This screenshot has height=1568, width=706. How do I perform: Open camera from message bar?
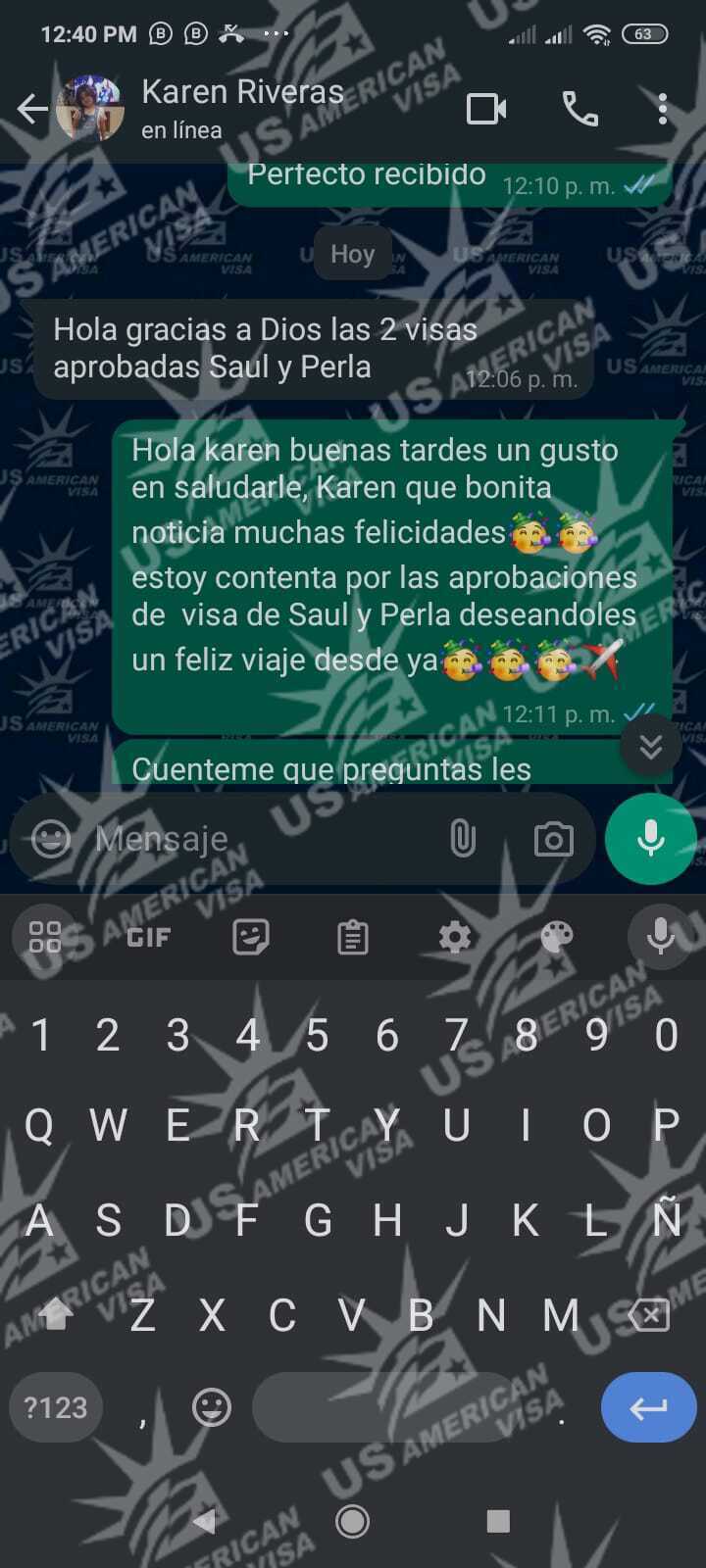553,840
